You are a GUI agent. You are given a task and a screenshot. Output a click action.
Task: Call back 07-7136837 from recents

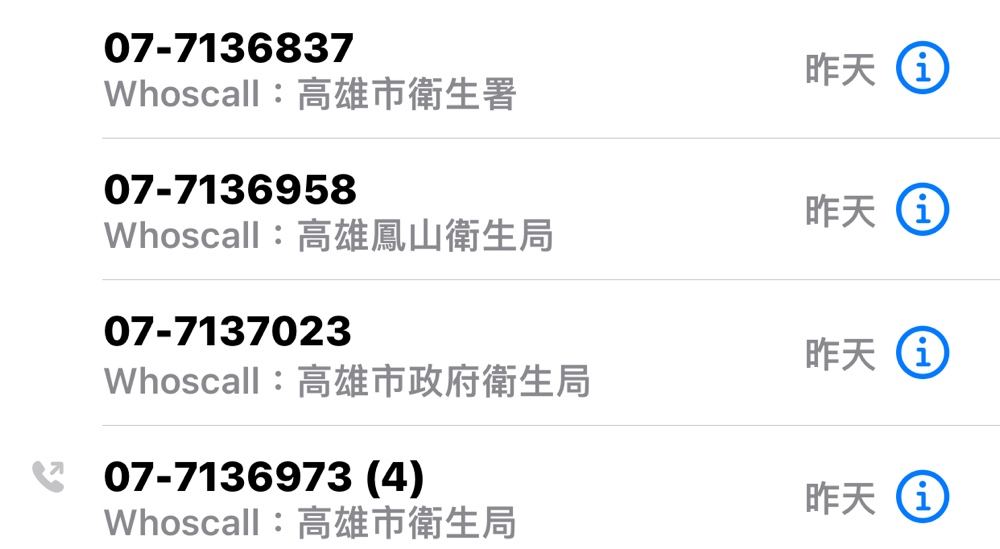click(229, 49)
